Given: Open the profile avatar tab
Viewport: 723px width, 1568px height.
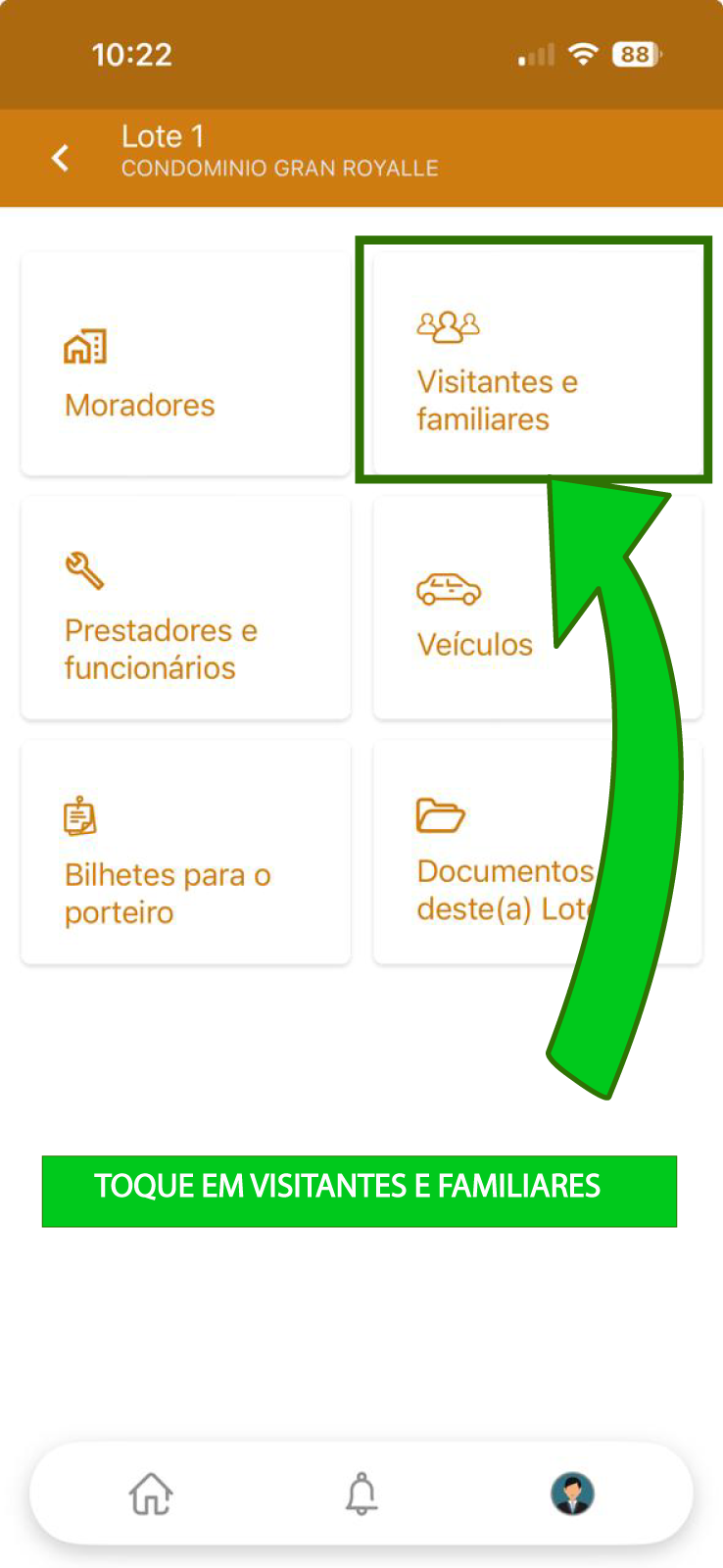Looking at the screenshot, I should coord(572,1494).
